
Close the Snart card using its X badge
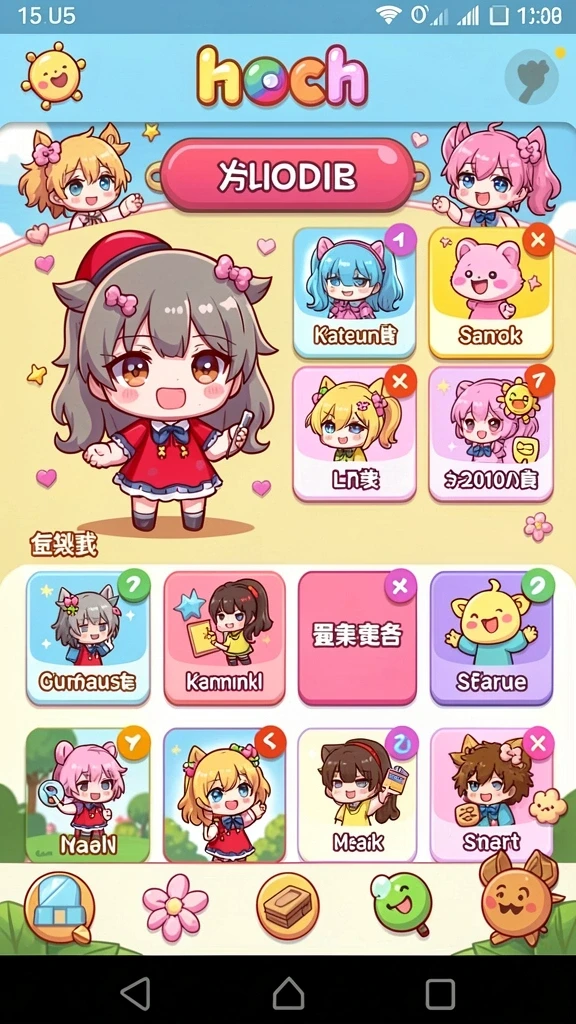(538, 743)
